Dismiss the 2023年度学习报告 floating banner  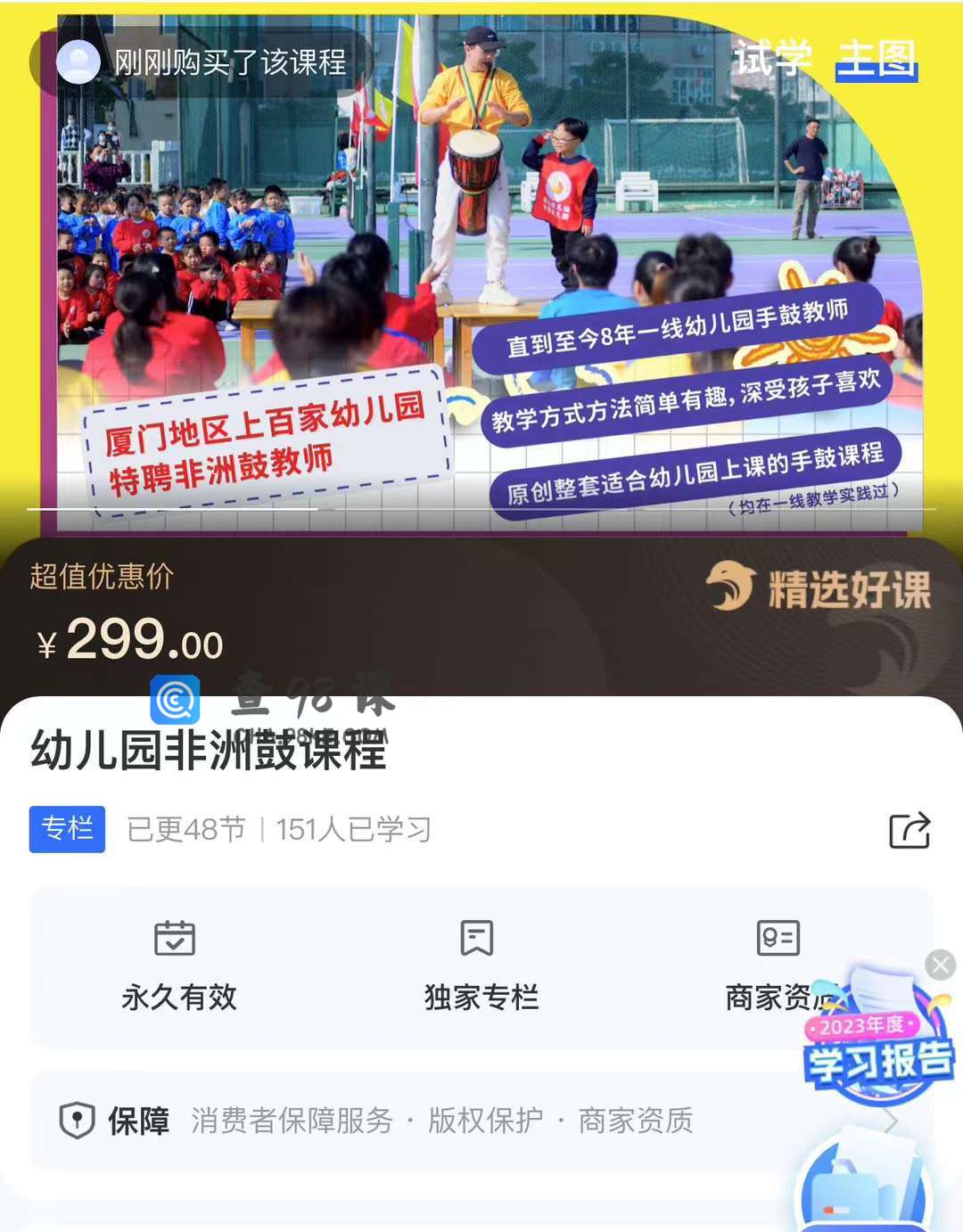tap(940, 965)
